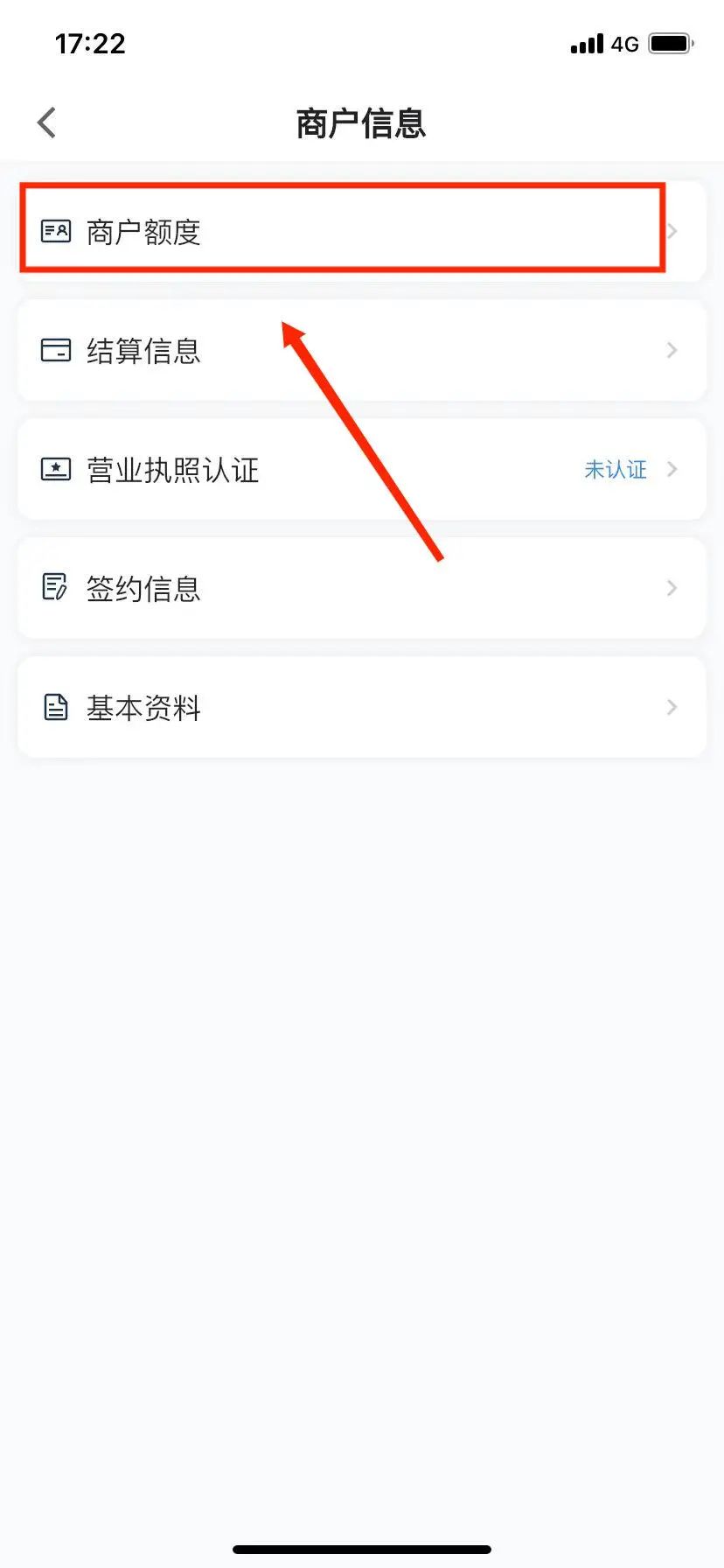
Task: Open the 商户额度 row
Action: (362, 231)
